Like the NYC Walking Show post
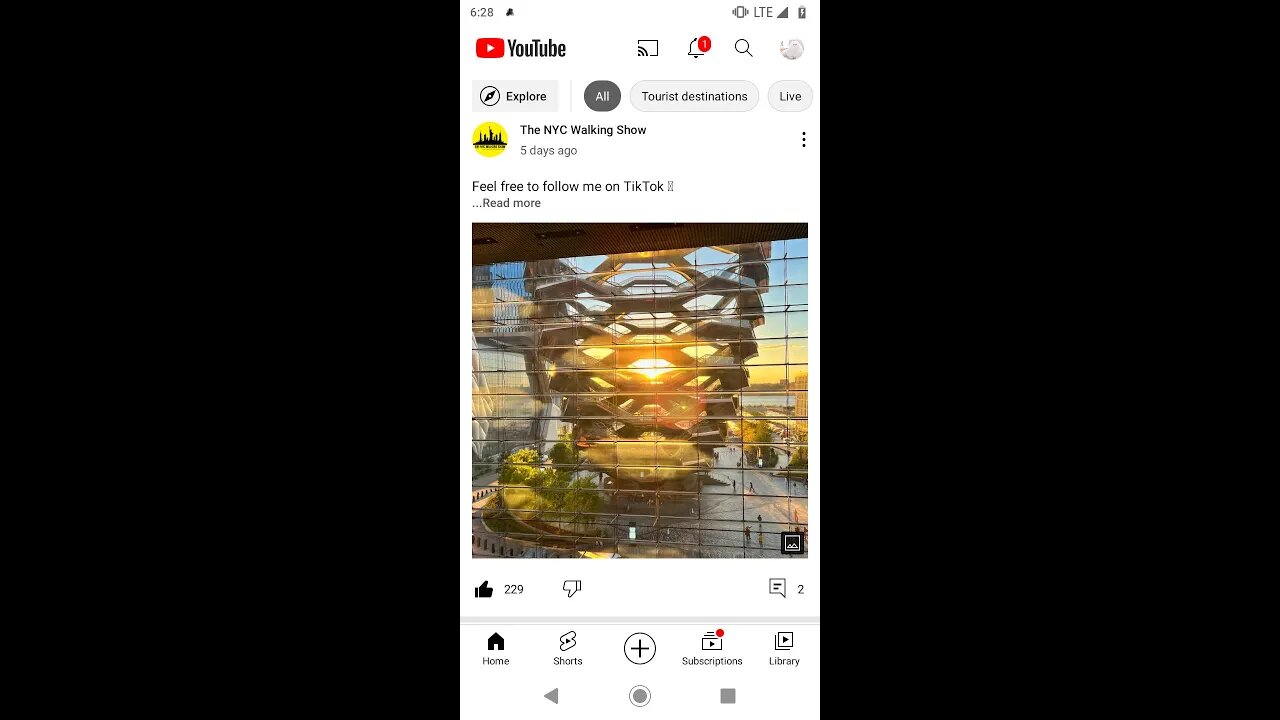This screenshot has height=720, width=1280. [x=484, y=589]
